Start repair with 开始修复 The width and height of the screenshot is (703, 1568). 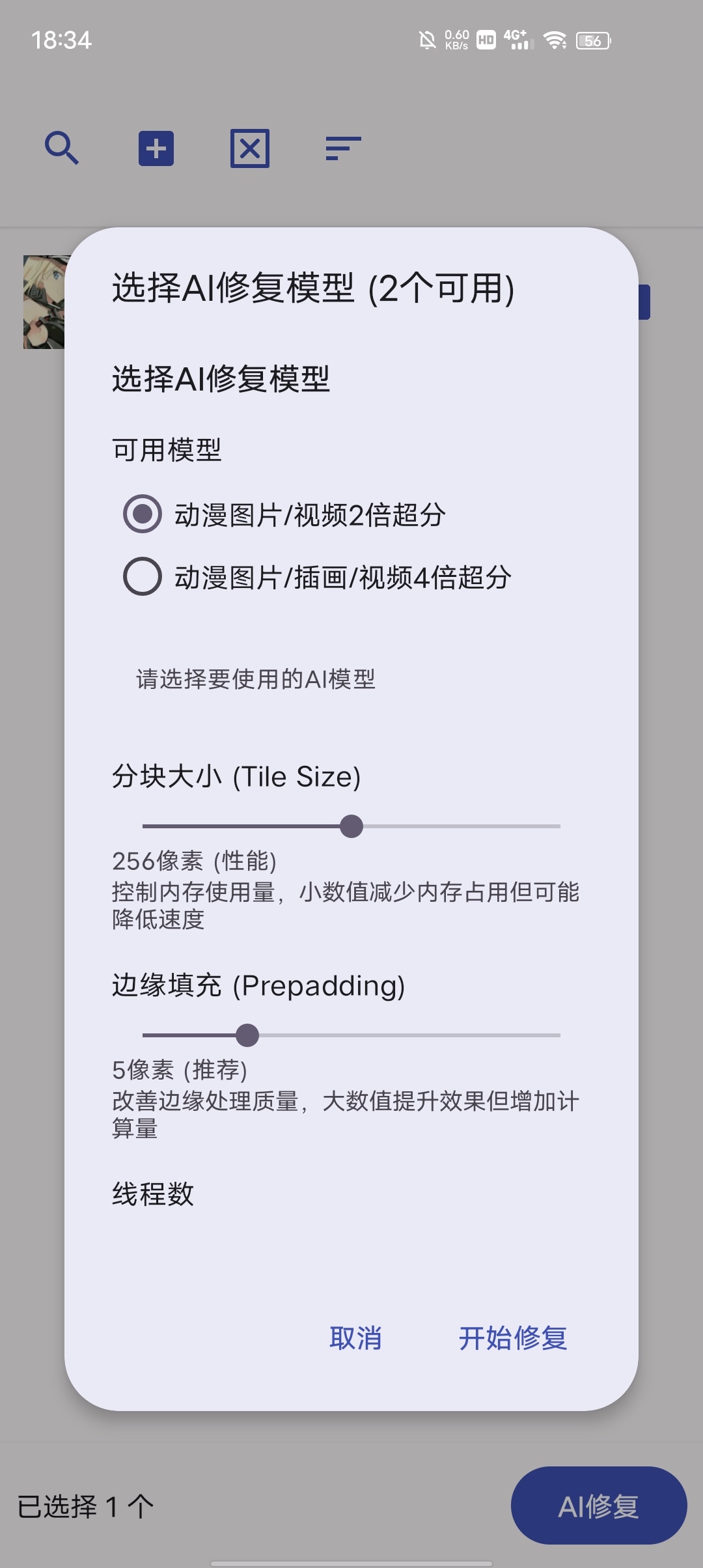pyautogui.click(x=513, y=1338)
